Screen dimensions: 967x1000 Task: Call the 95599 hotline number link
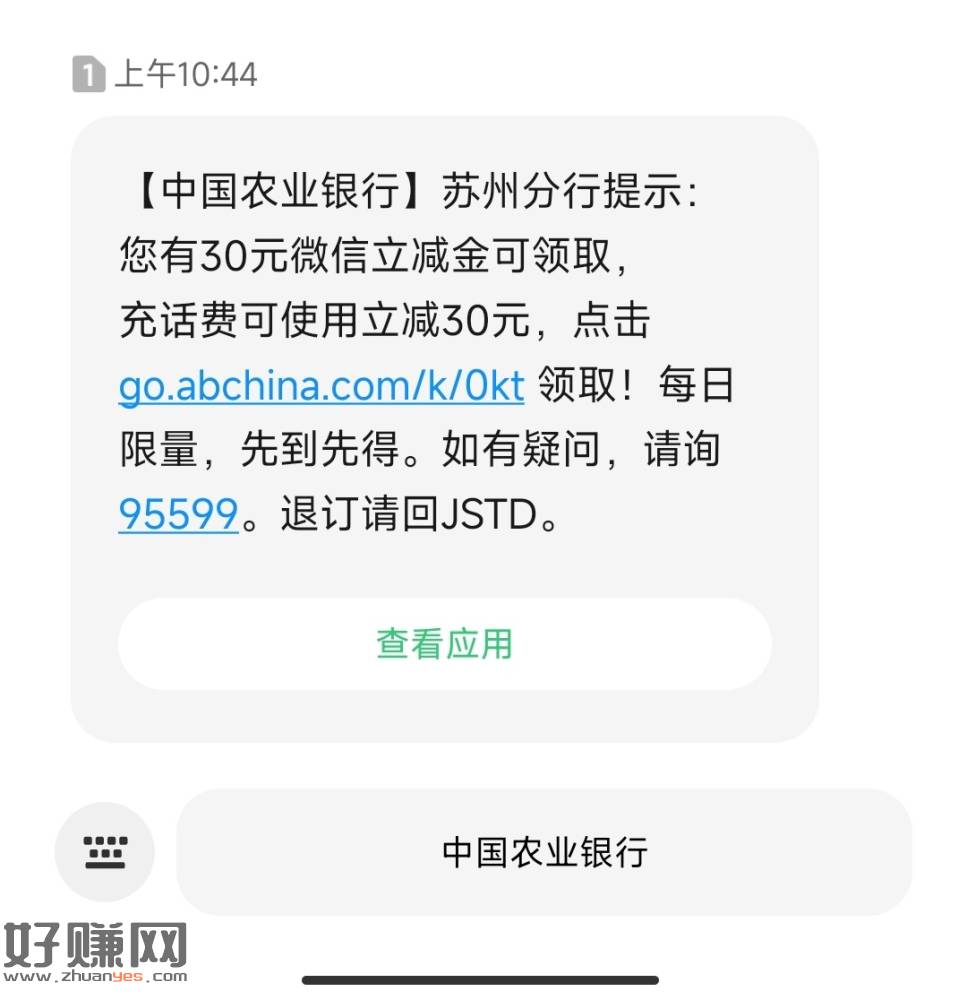pos(178,515)
